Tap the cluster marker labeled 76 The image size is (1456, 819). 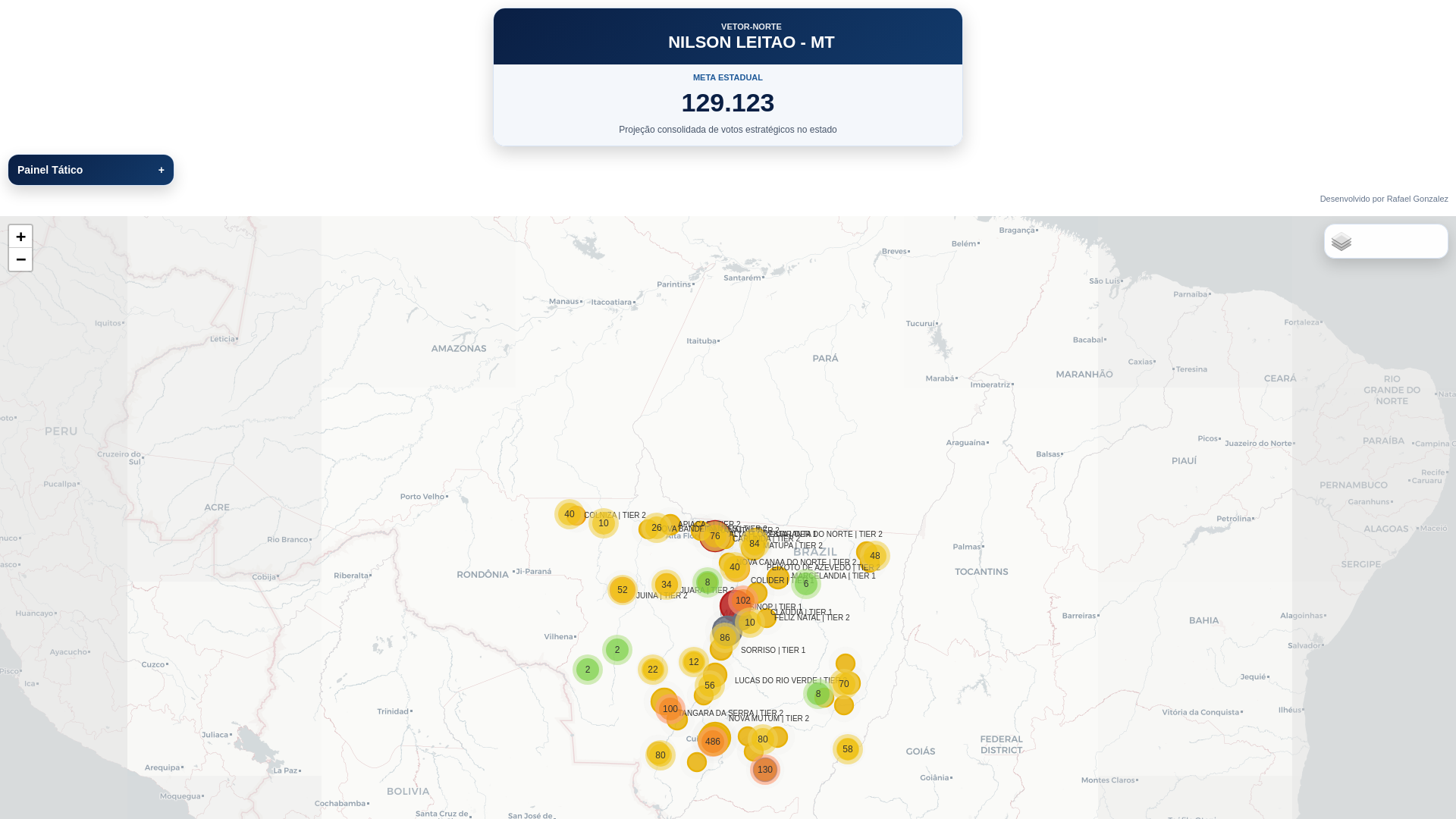[x=714, y=536]
